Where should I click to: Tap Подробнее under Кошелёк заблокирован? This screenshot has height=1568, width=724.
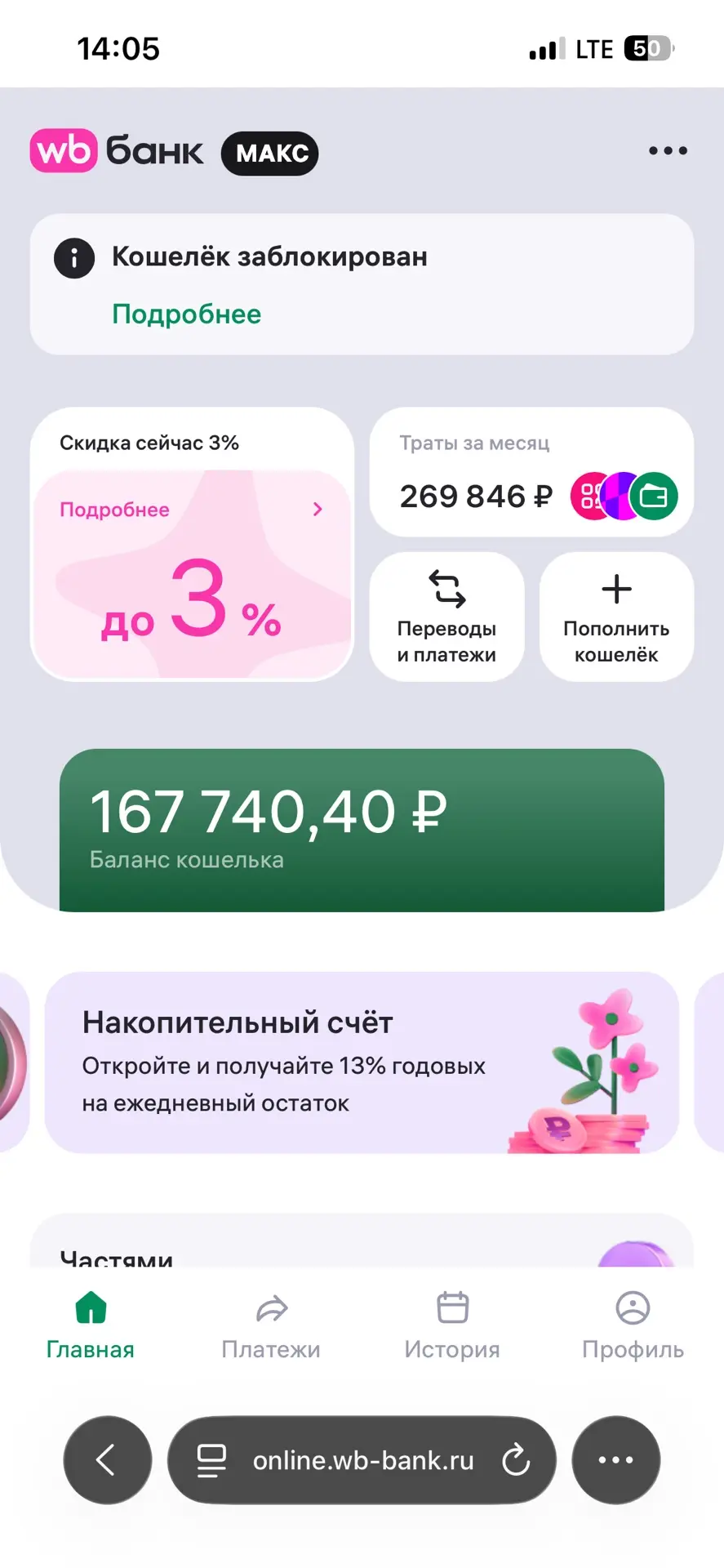[x=186, y=314]
